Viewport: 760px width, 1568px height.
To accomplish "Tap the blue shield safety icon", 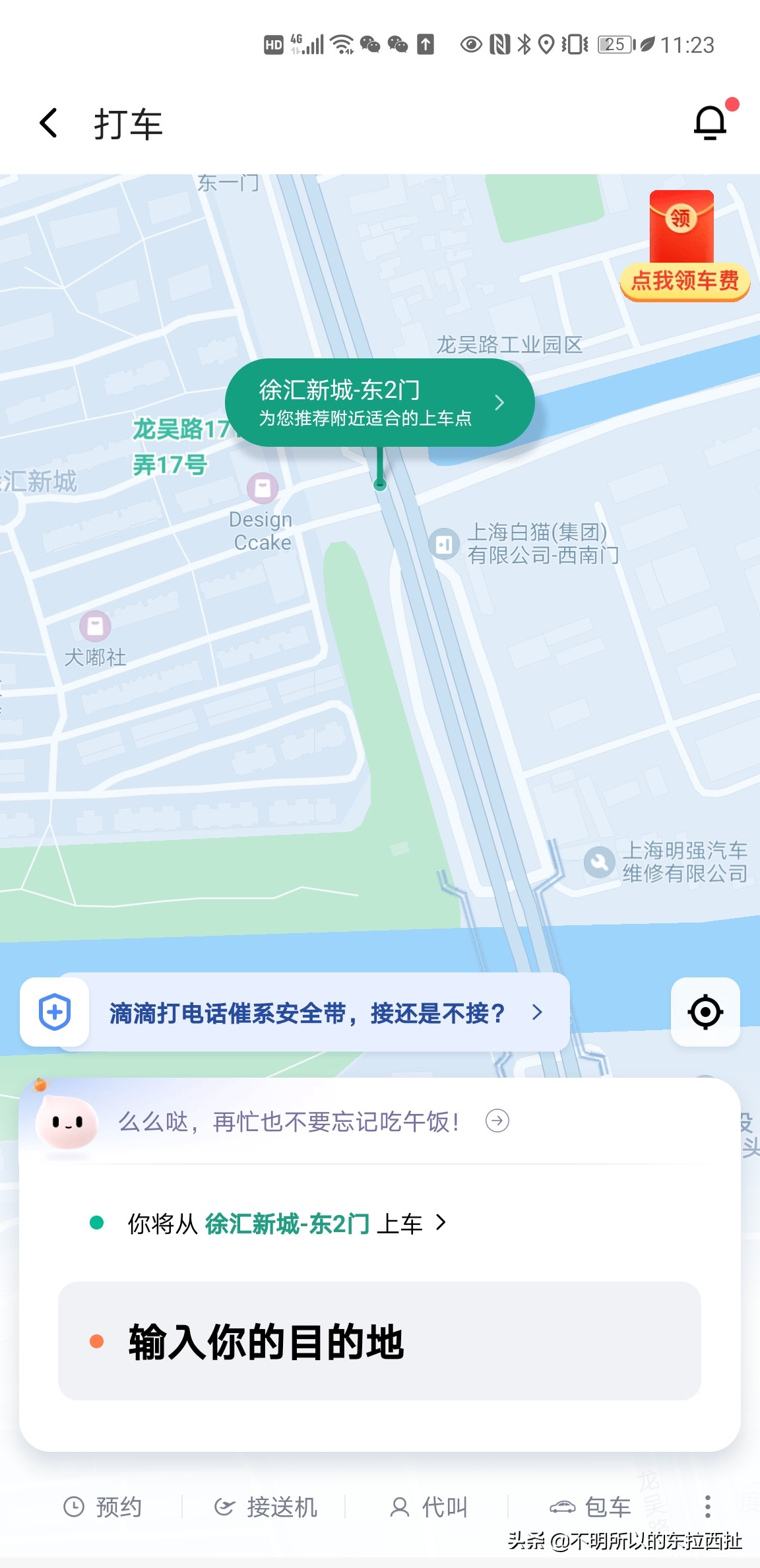I will tap(54, 1012).
